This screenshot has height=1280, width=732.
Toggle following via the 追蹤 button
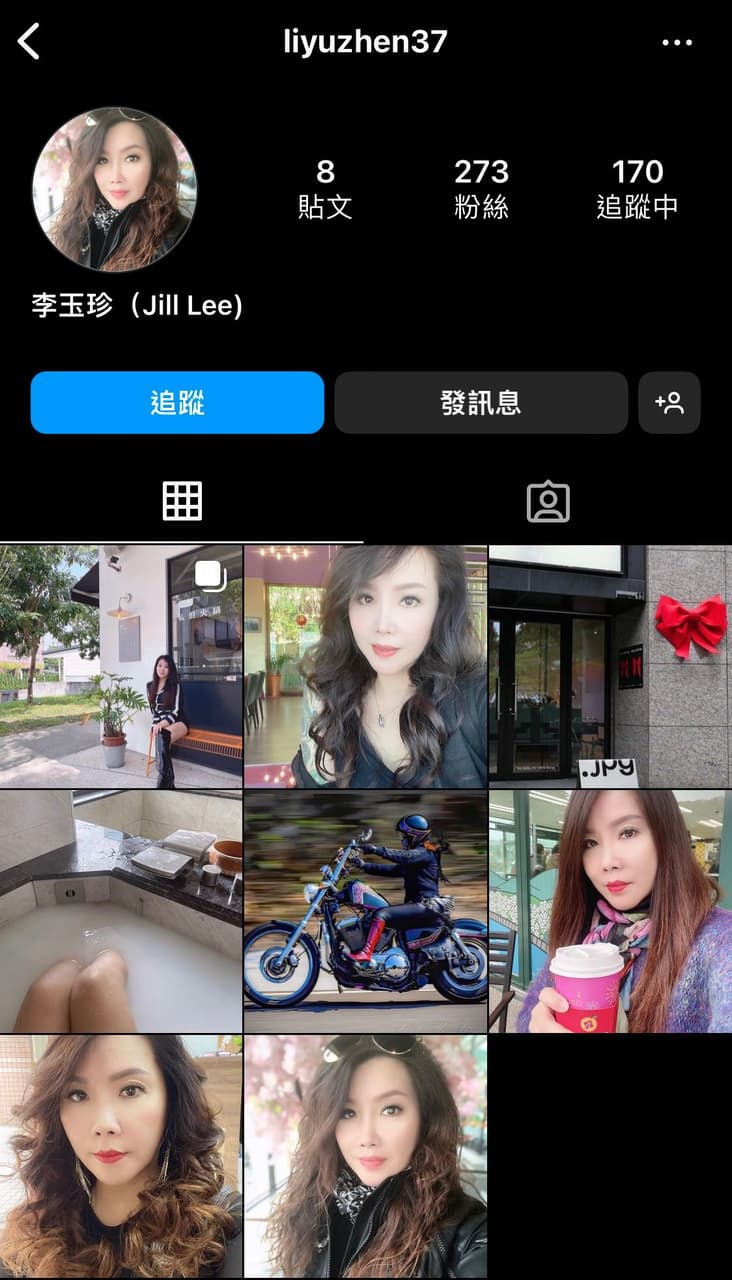pyautogui.click(x=178, y=402)
